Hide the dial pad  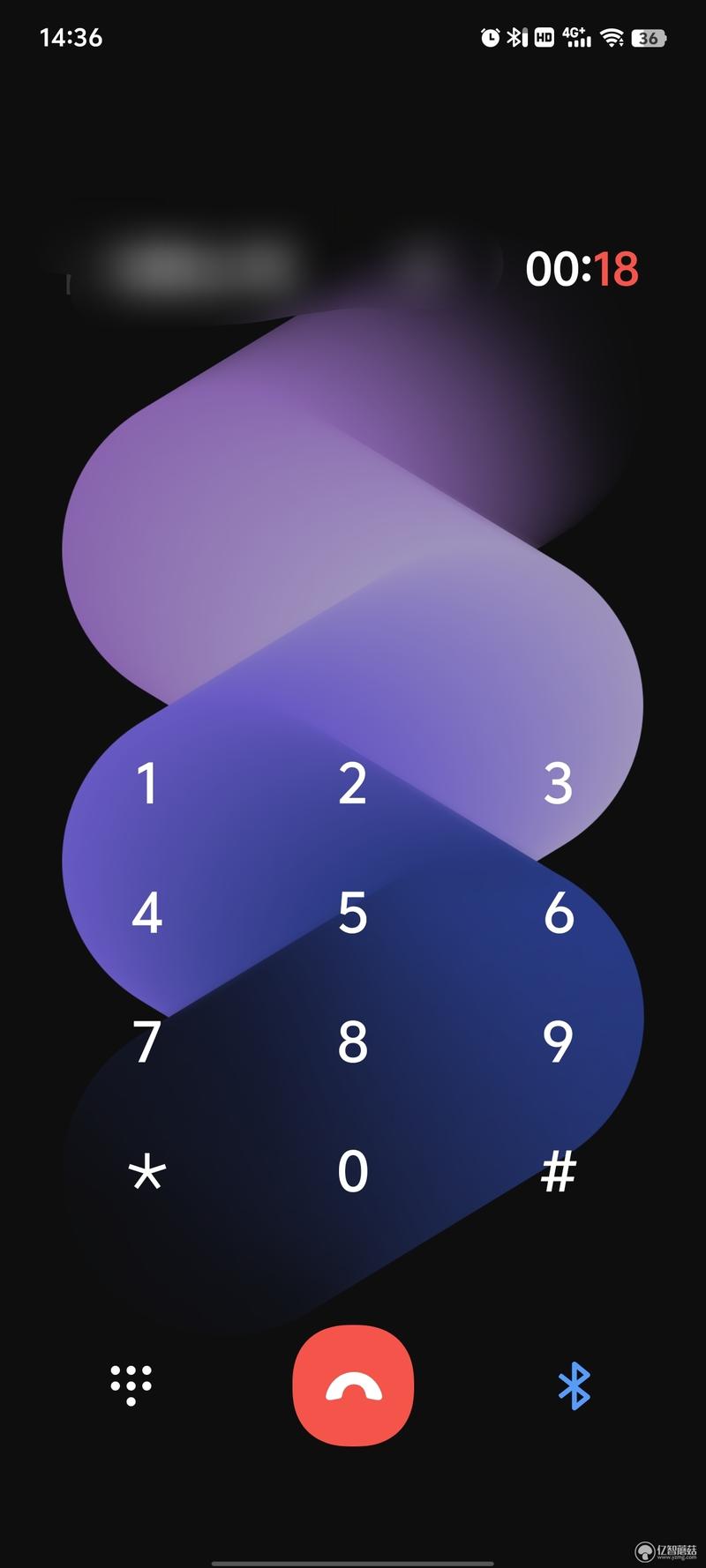click(x=131, y=1385)
